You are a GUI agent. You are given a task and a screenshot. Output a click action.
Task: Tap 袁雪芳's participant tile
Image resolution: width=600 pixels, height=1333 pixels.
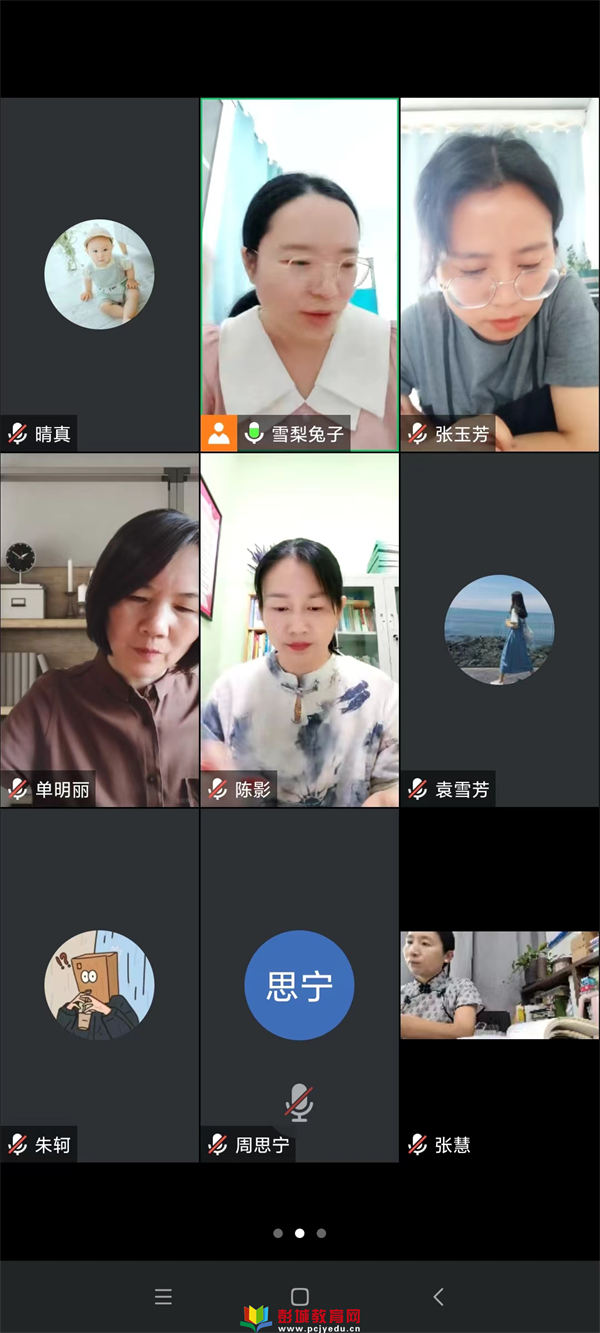499,630
